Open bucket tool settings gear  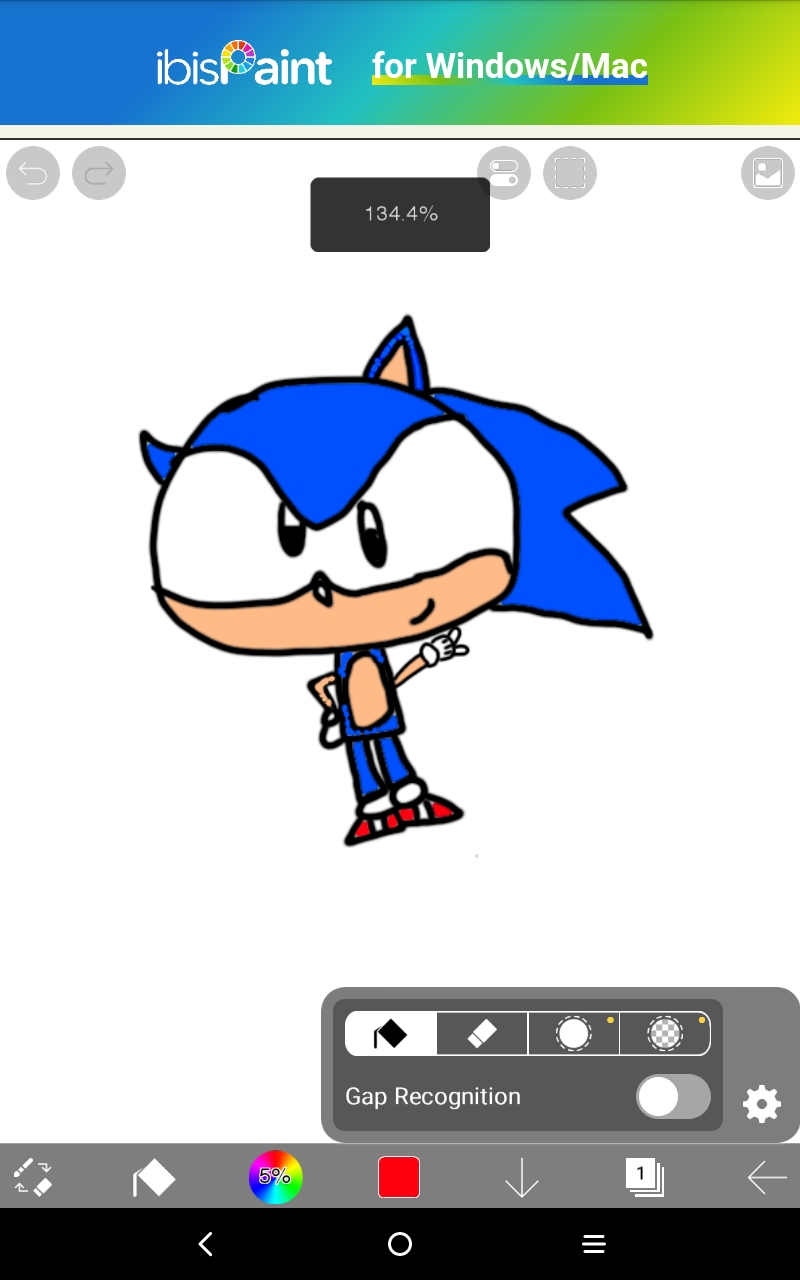coord(762,1105)
